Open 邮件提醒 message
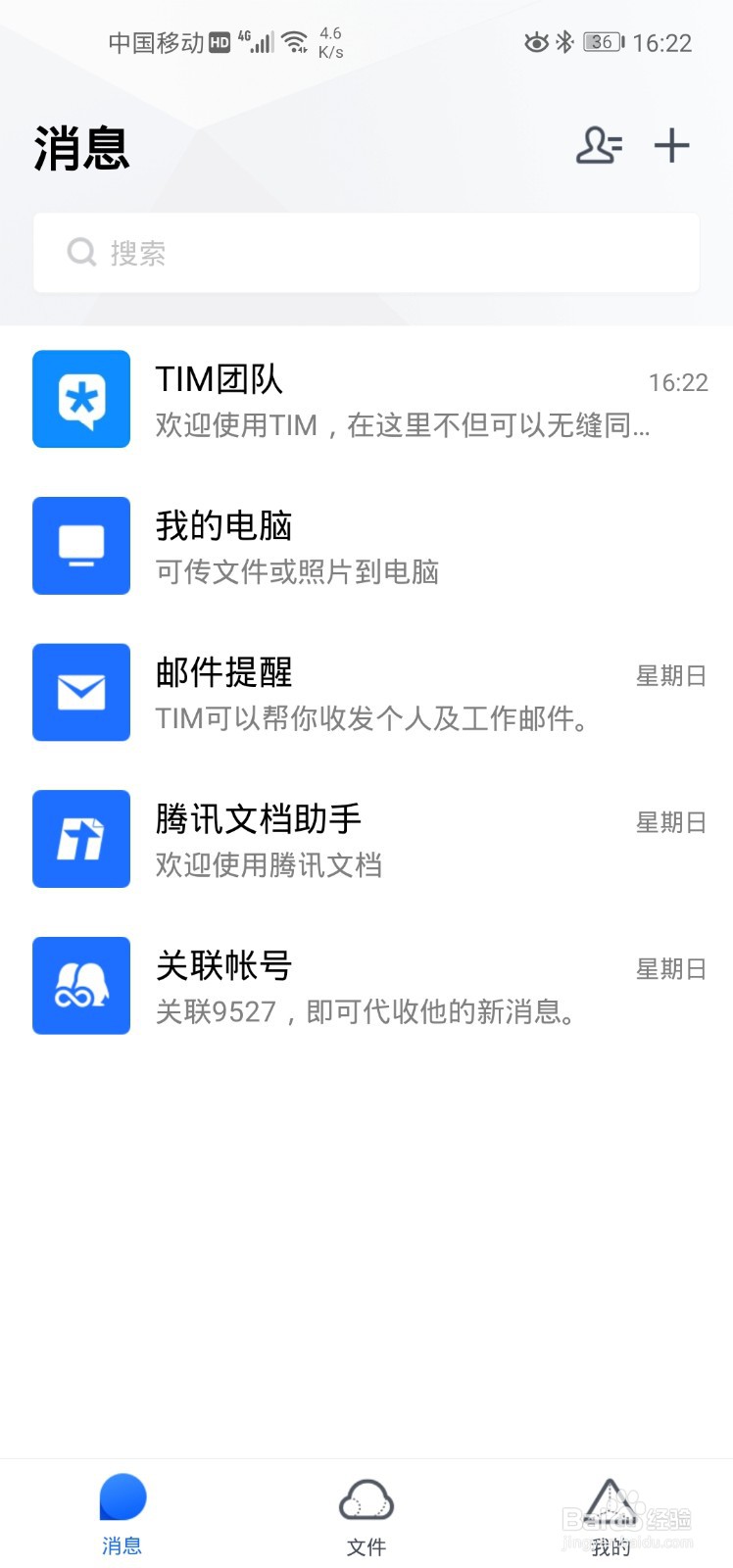 (x=366, y=693)
